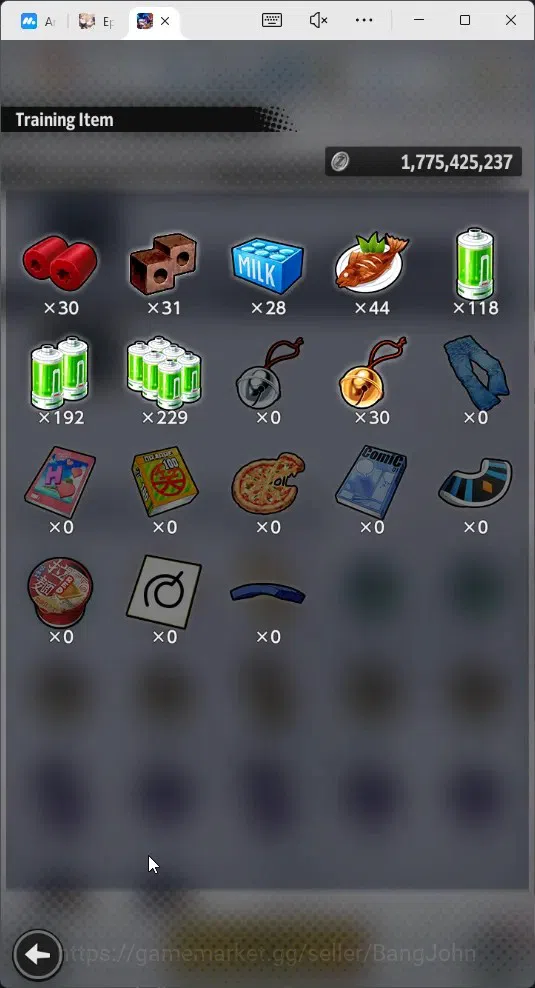The height and width of the screenshot is (988, 535).
Task: Open the three-dot more options menu
Action: click(364, 20)
